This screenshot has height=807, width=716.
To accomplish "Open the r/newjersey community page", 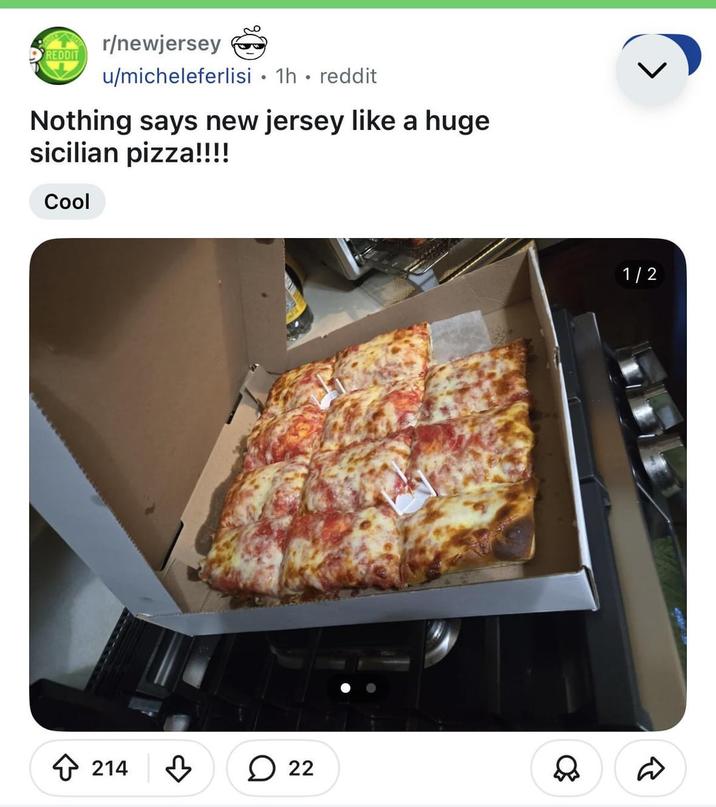I will tap(161, 44).
